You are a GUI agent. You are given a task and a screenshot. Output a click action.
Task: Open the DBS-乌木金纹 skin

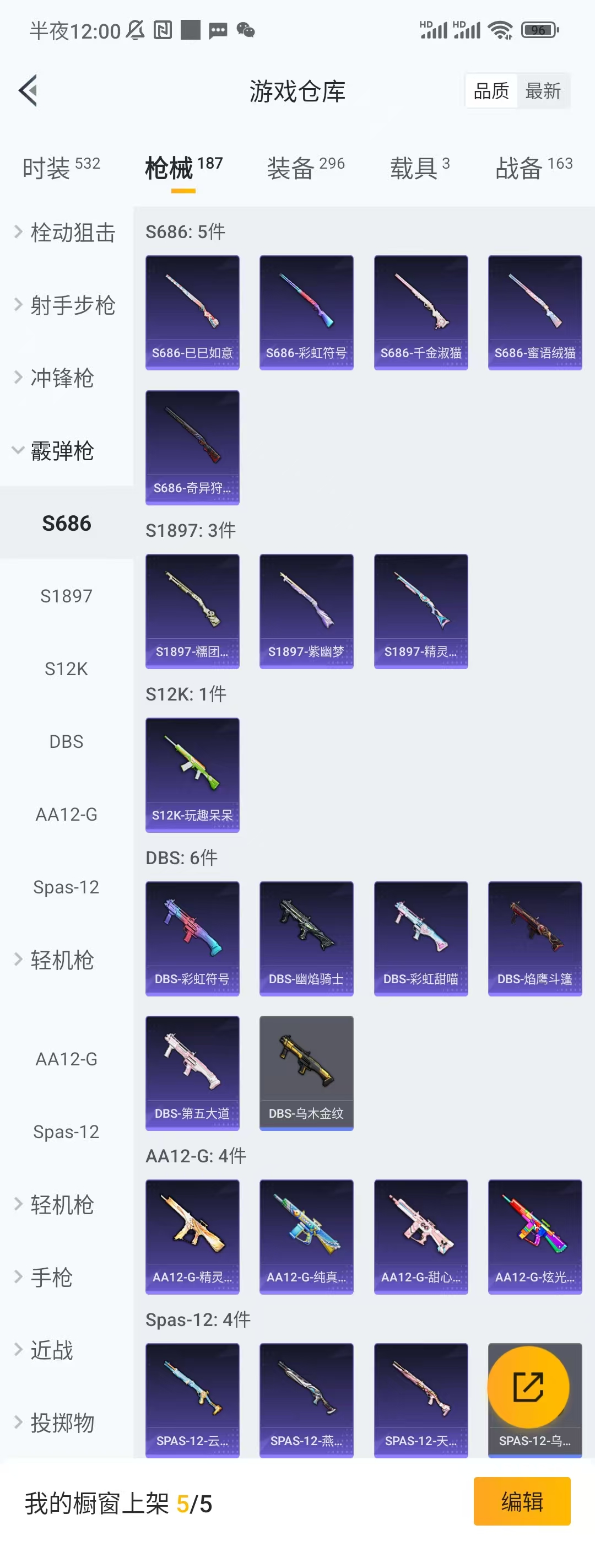click(306, 1073)
